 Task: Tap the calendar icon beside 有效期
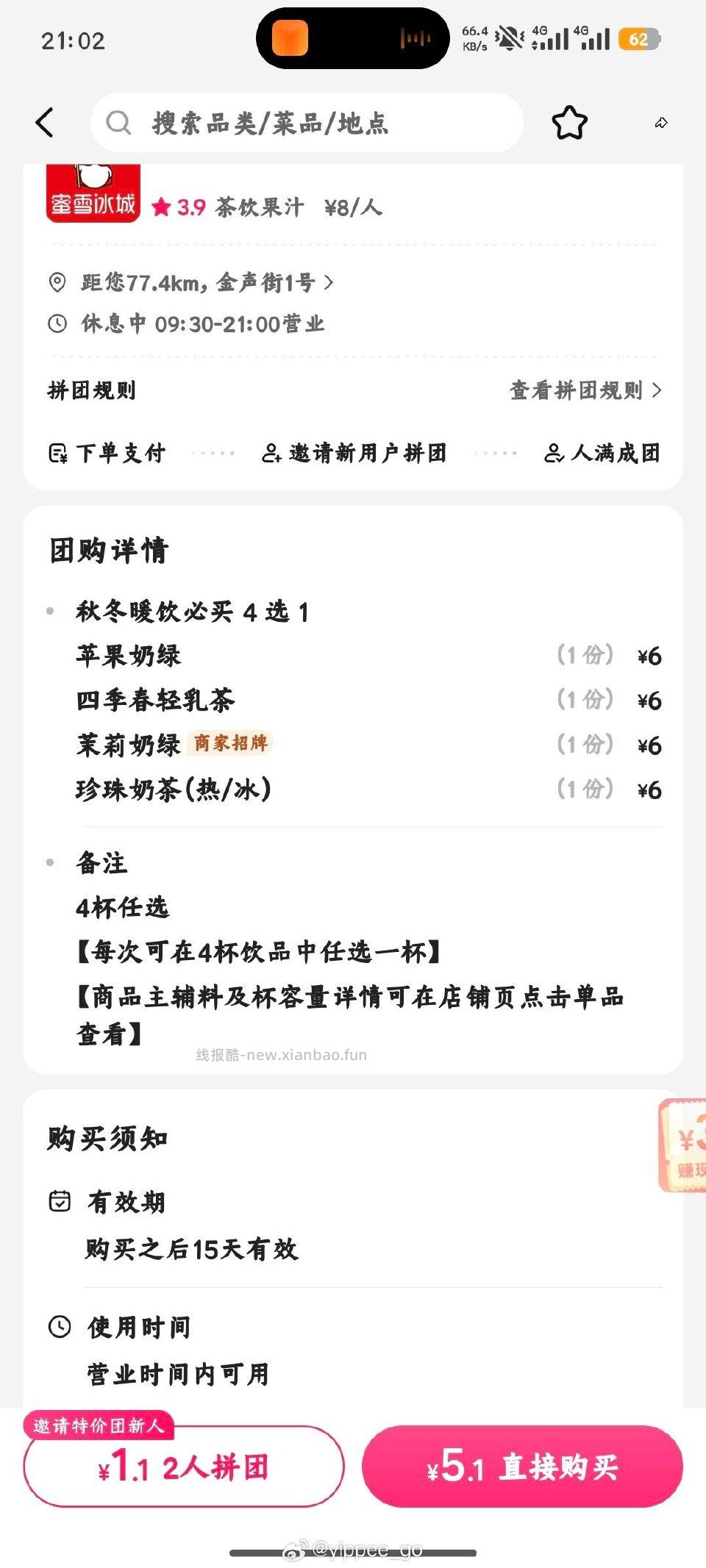(59, 1200)
